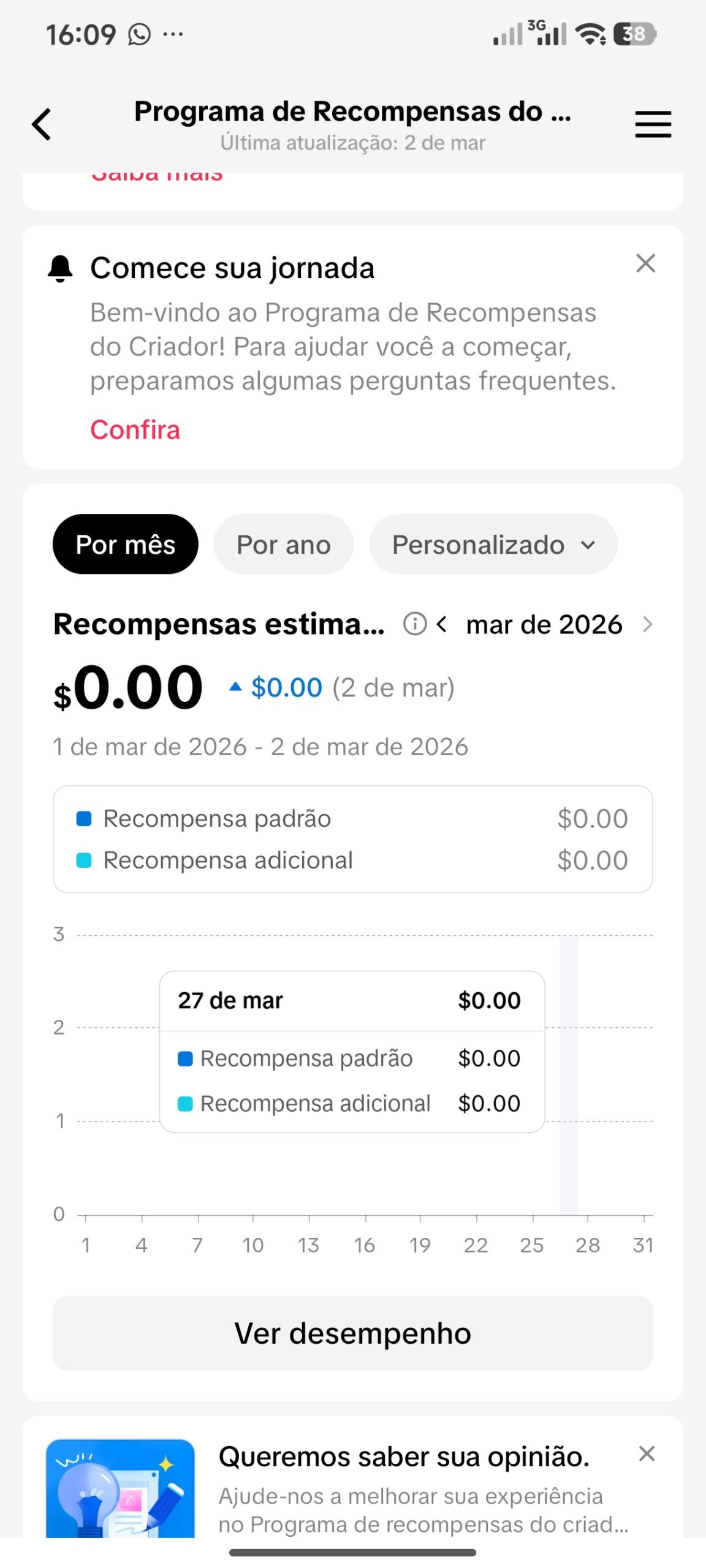Switch to the "Por mês" view
Viewport: 706px width, 1568px height.
tap(126, 545)
